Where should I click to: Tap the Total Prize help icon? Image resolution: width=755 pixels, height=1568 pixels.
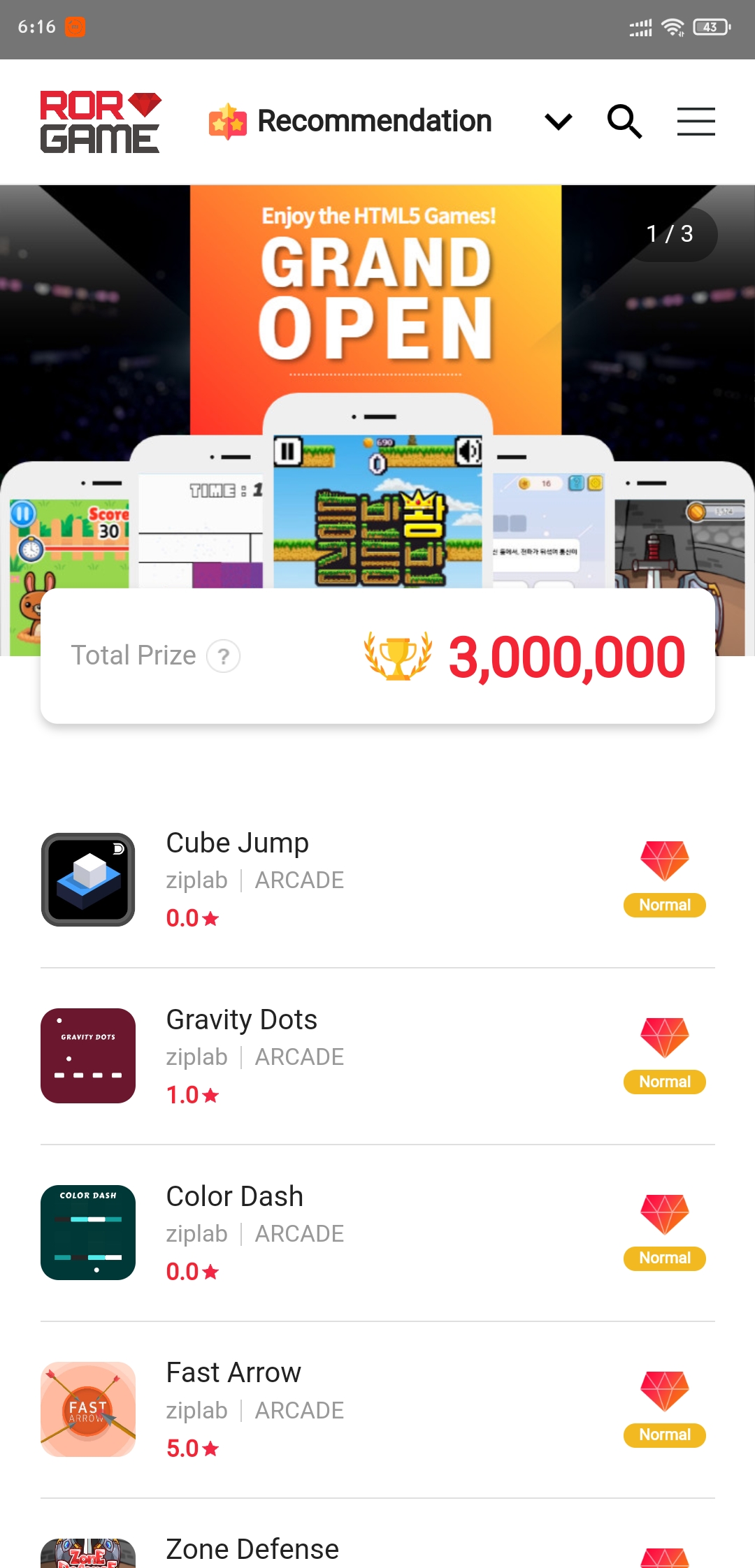pos(224,656)
